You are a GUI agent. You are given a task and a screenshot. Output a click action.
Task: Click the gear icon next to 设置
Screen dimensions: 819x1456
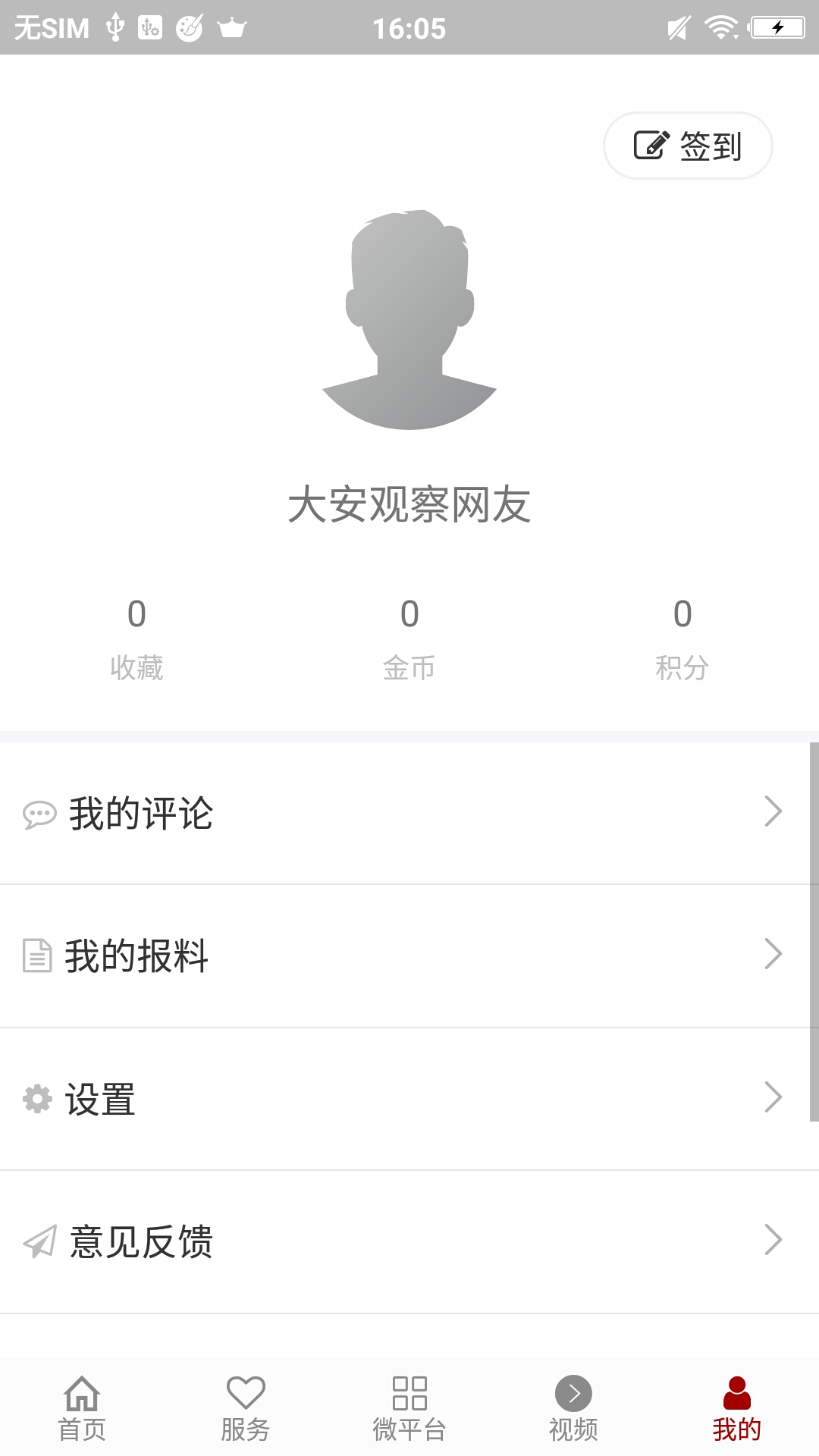pos(37,1097)
